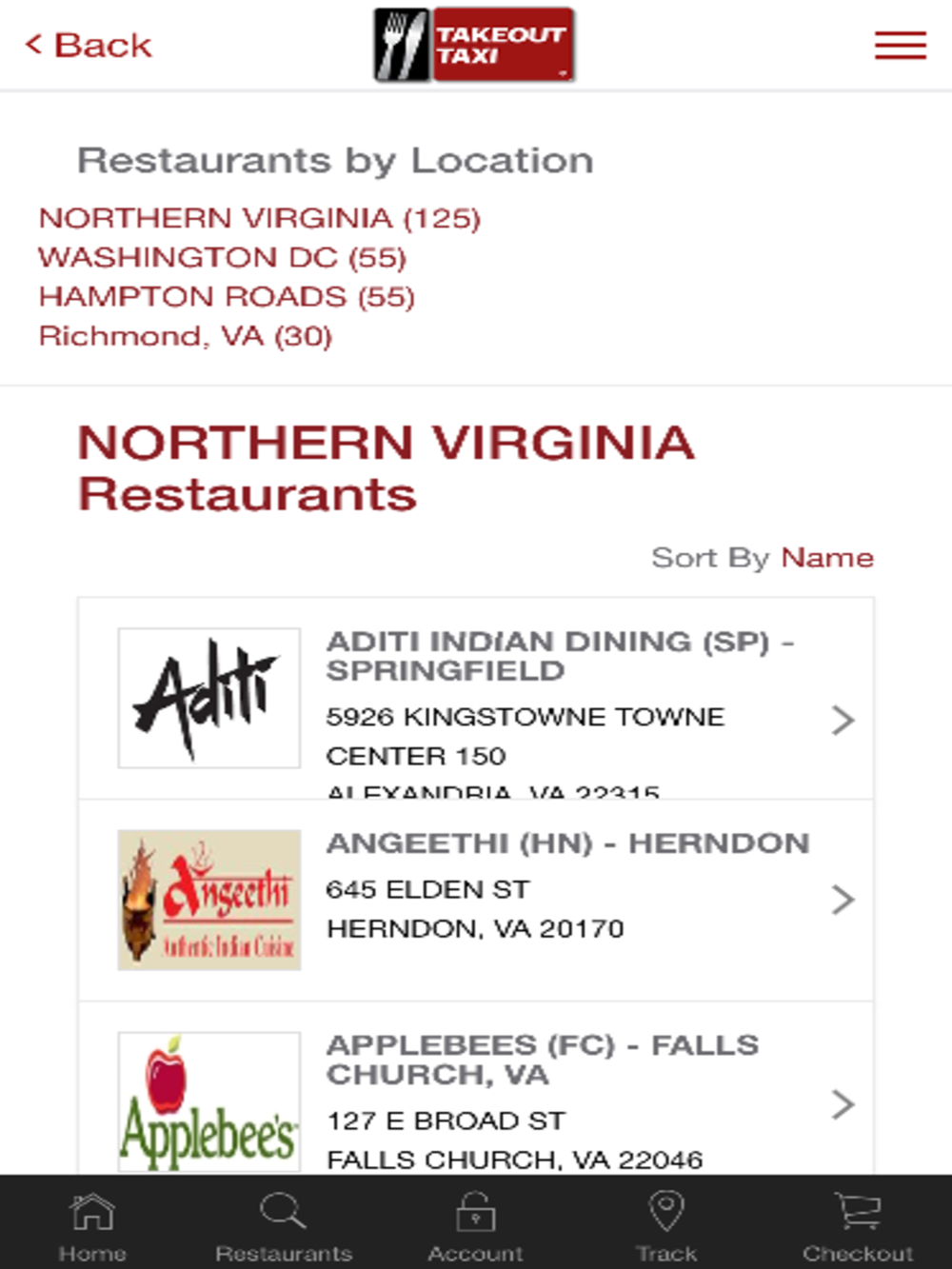
Task: Open the hamburger menu
Action: (x=900, y=45)
